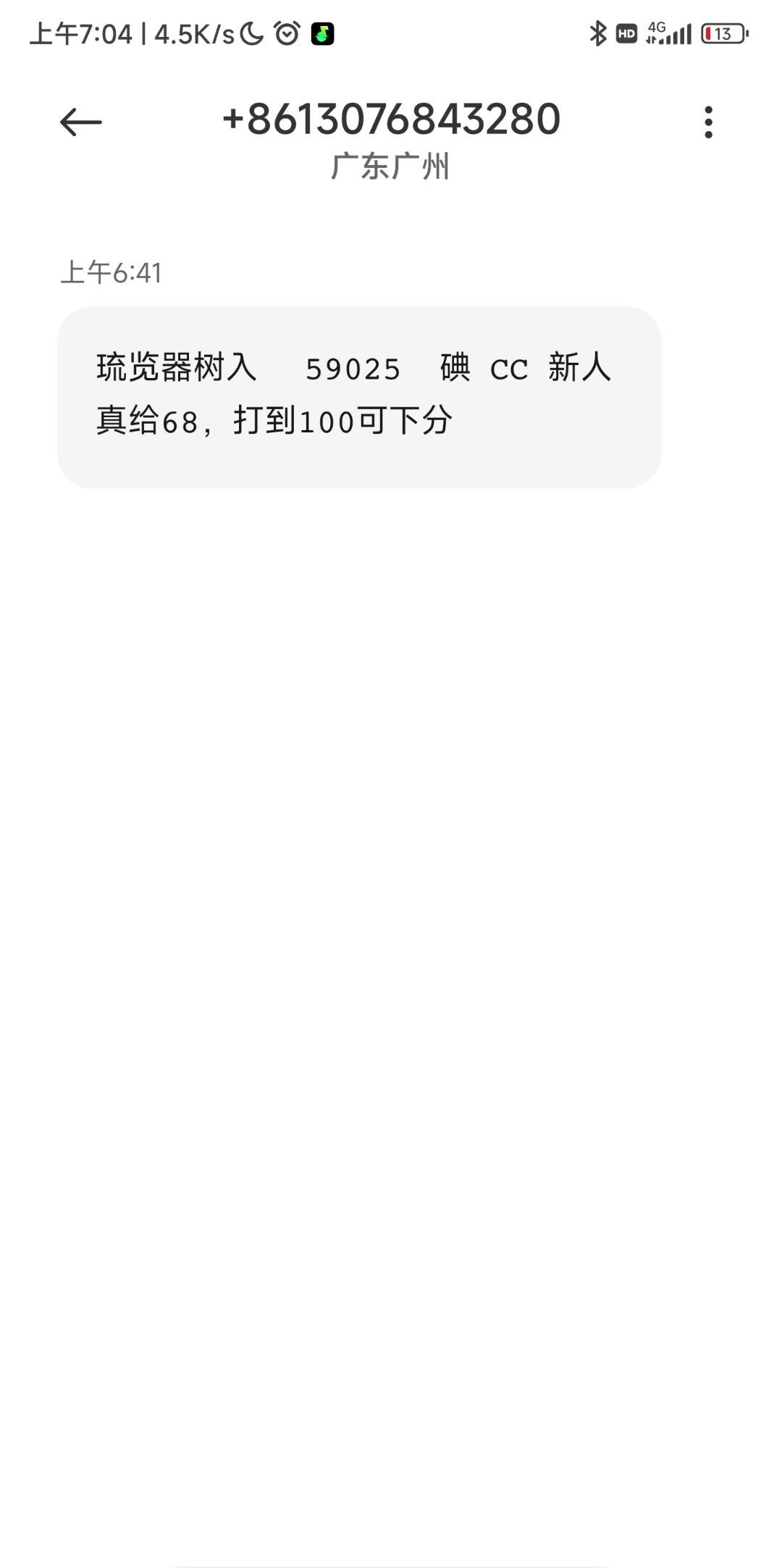This screenshot has height=1568, width=782.
Task: Open the three-dot overflow menu
Action: point(708,122)
